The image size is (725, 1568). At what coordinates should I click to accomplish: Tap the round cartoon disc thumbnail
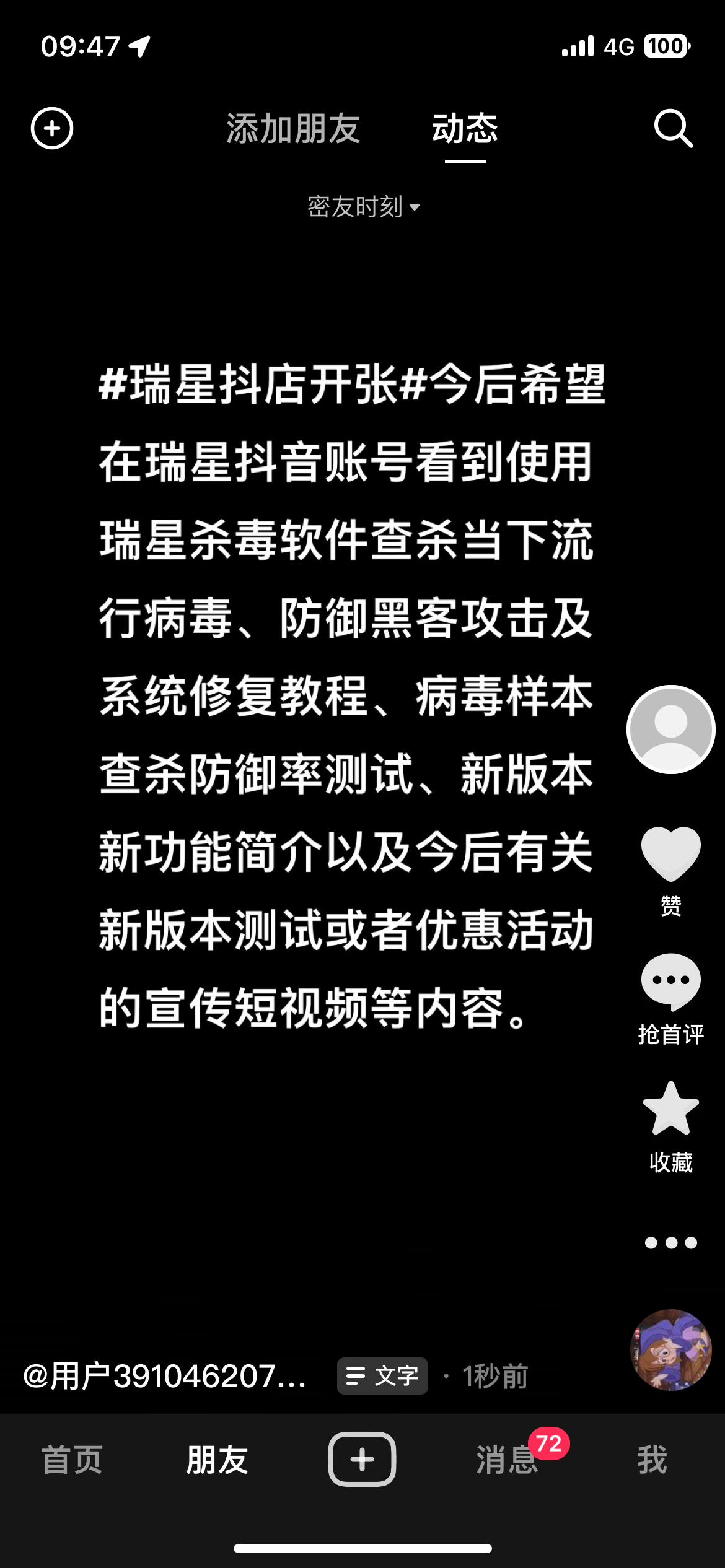click(x=670, y=1350)
